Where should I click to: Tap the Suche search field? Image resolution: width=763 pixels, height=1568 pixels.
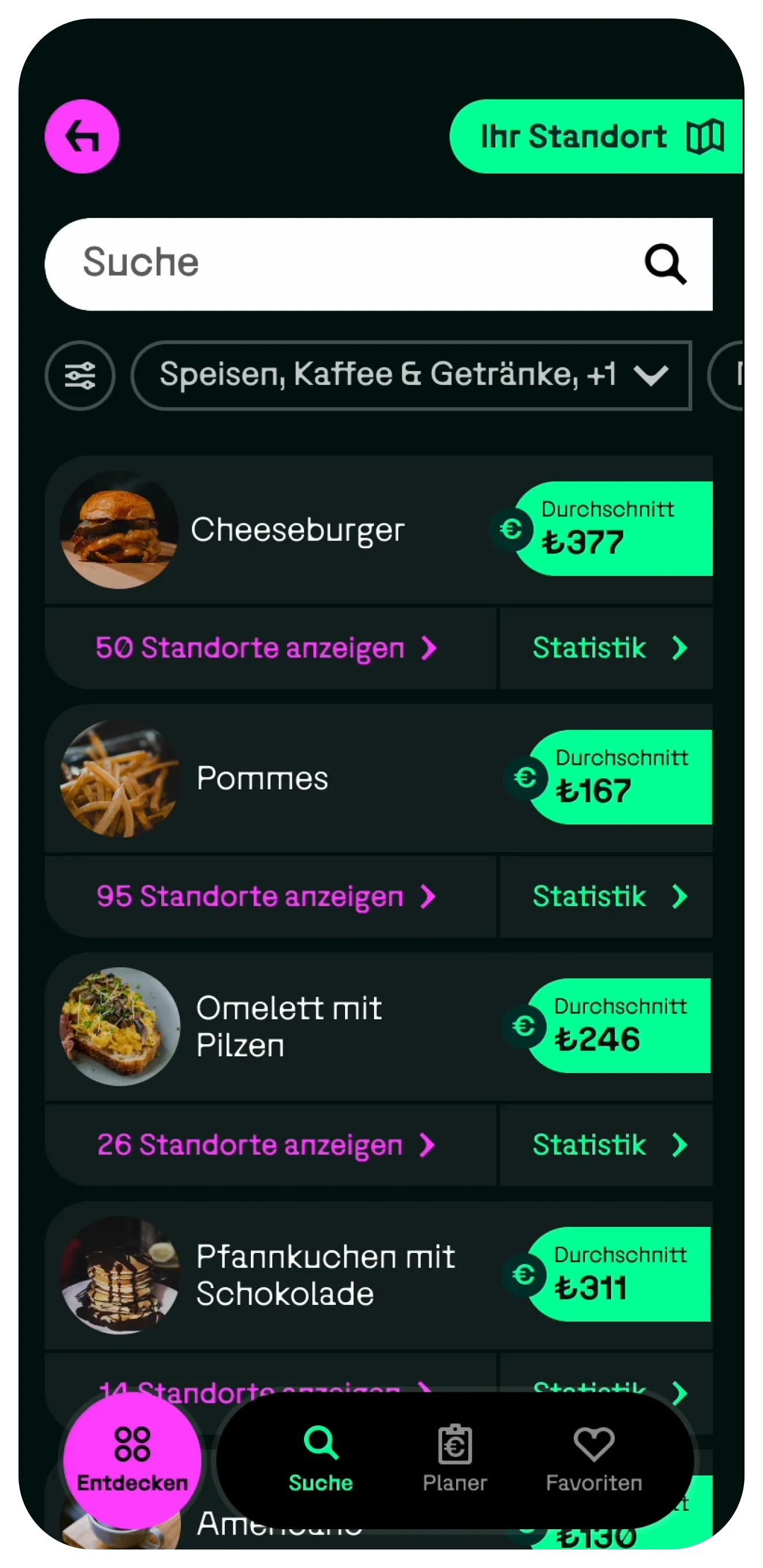tap(353, 264)
